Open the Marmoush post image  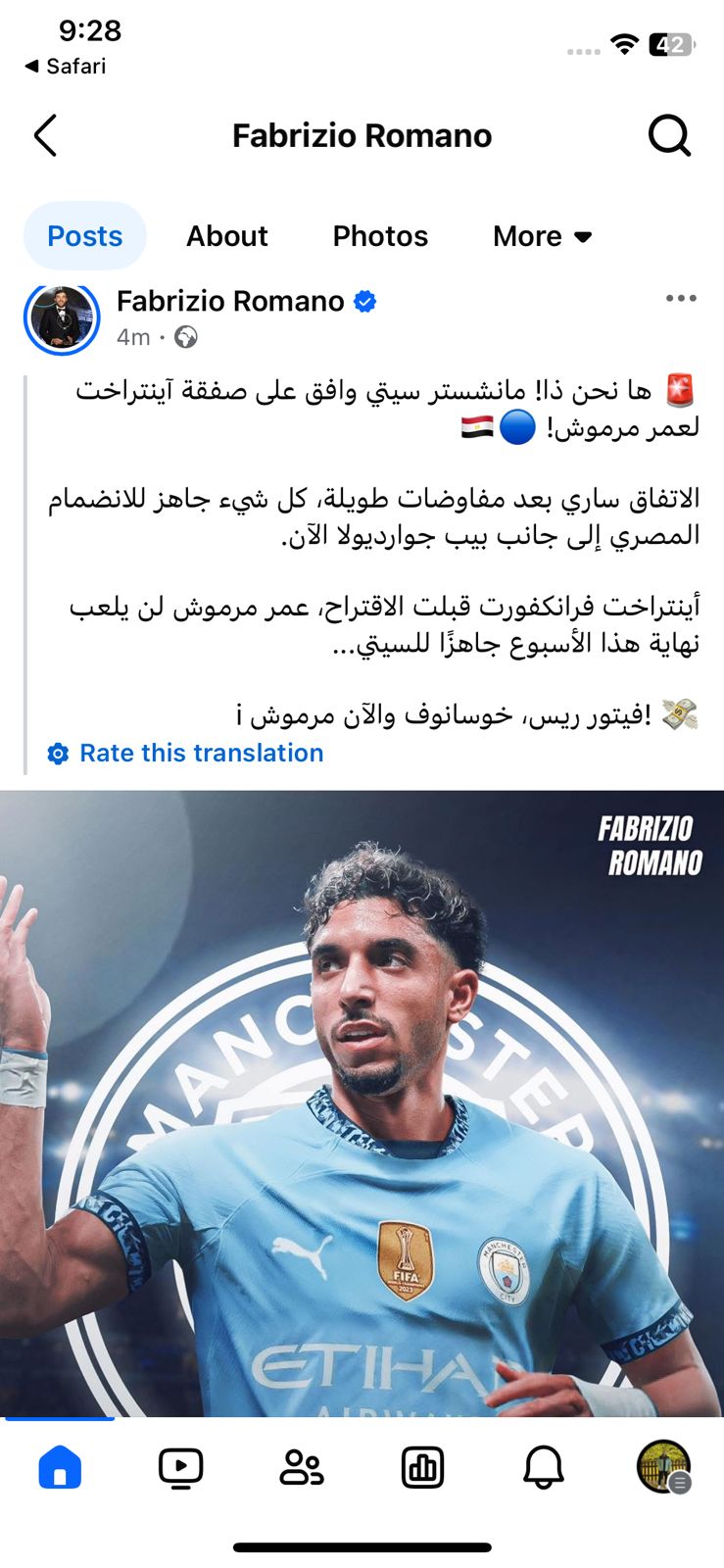362,1102
